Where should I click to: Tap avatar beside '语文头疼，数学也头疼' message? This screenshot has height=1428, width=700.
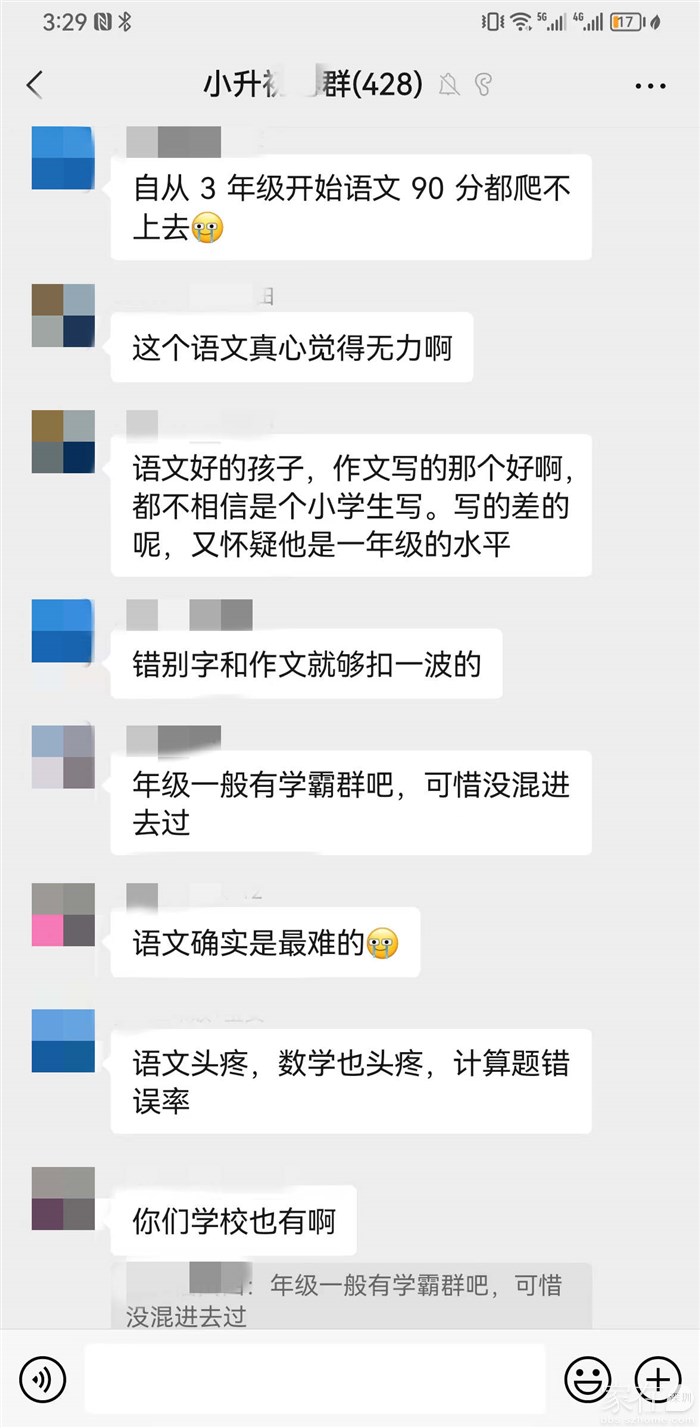point(63,1041)
